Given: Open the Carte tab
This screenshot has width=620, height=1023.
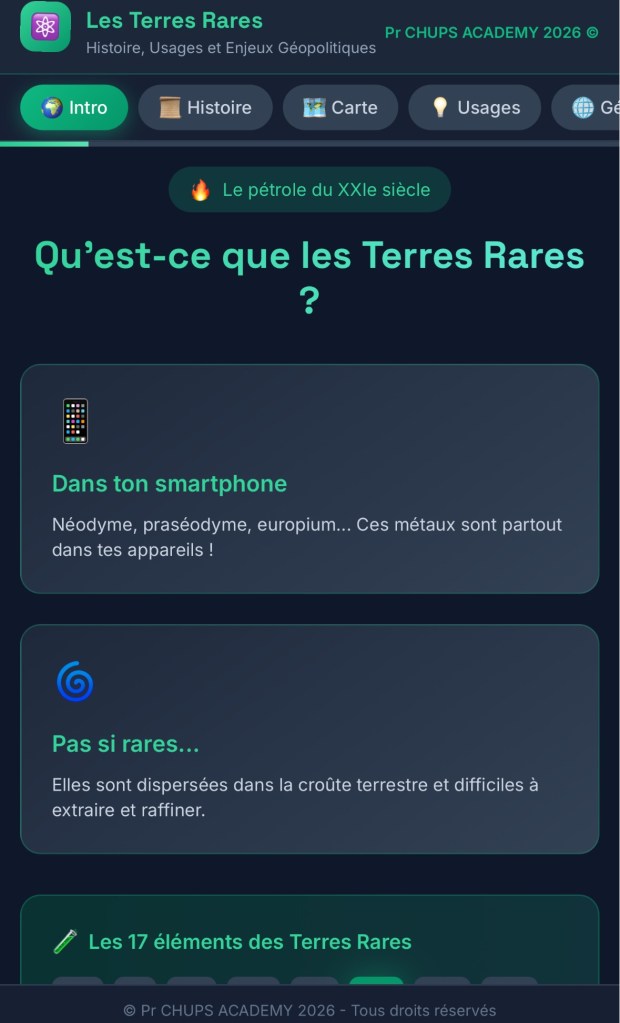Looking at the screenshot, I should coord(340,108).
